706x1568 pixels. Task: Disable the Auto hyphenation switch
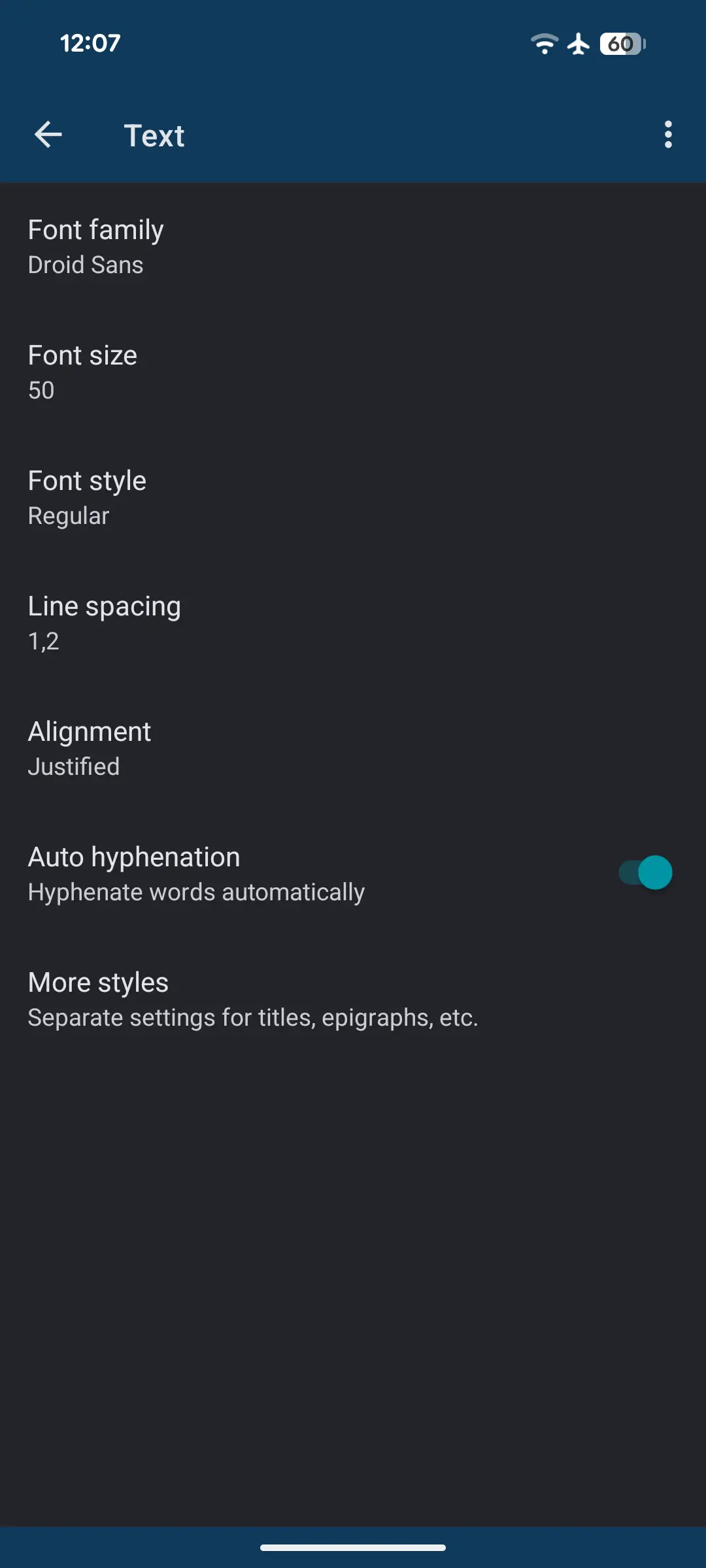coord(645,873)
